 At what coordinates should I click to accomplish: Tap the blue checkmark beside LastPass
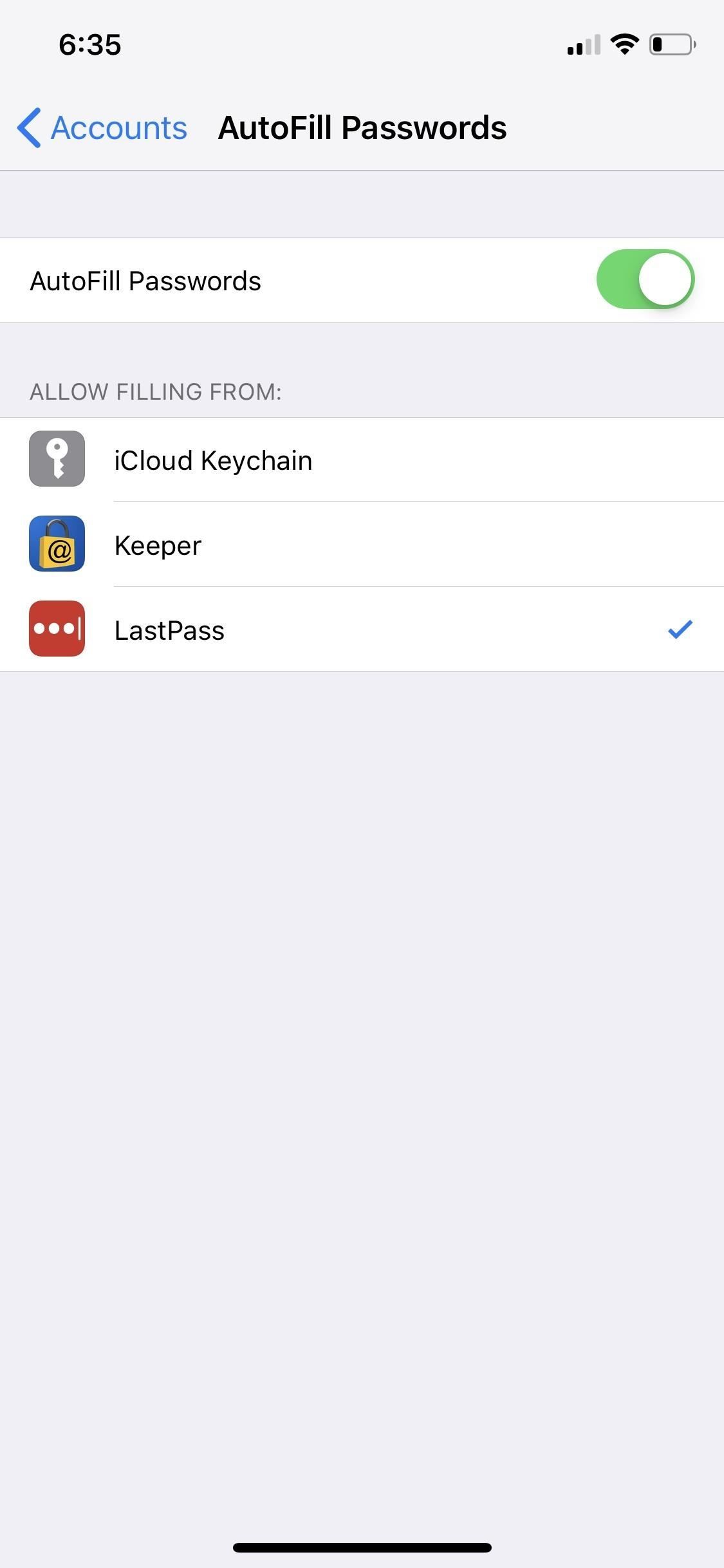(680, 630)
